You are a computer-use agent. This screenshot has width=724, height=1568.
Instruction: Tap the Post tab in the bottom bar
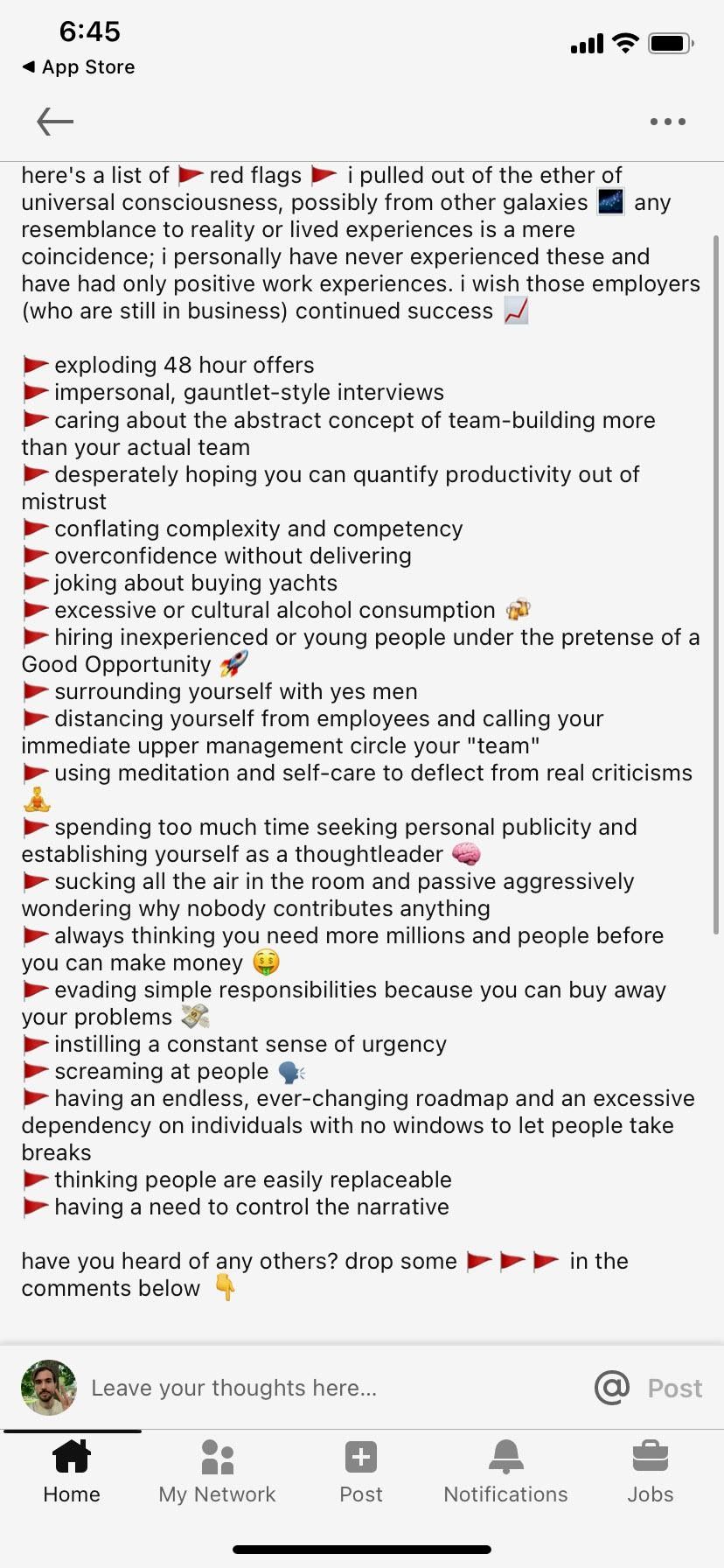[x=361, y=1472]
